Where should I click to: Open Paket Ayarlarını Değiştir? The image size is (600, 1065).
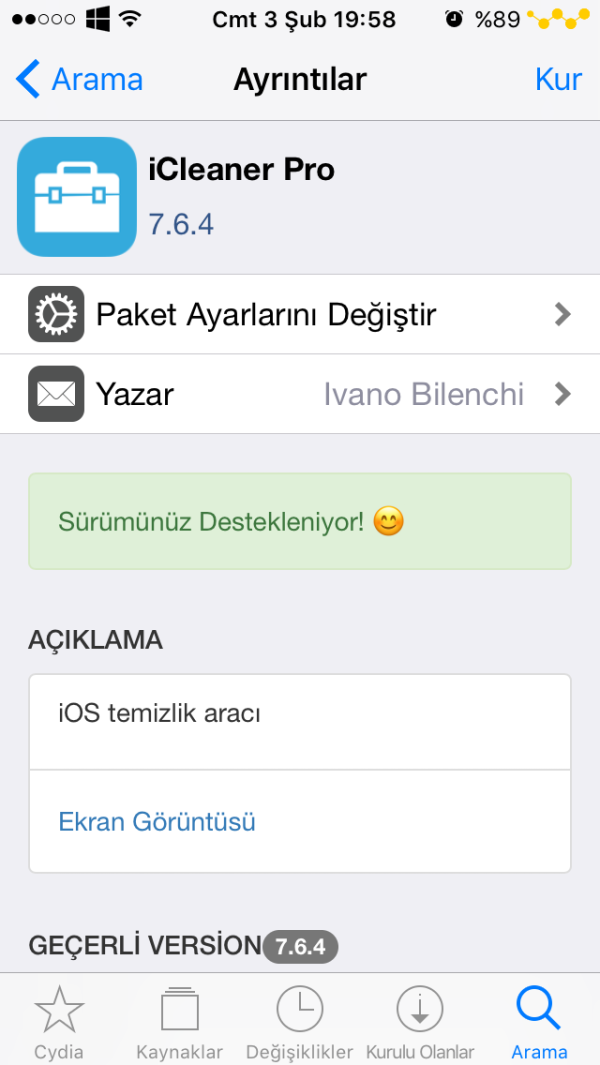point(300,315)
